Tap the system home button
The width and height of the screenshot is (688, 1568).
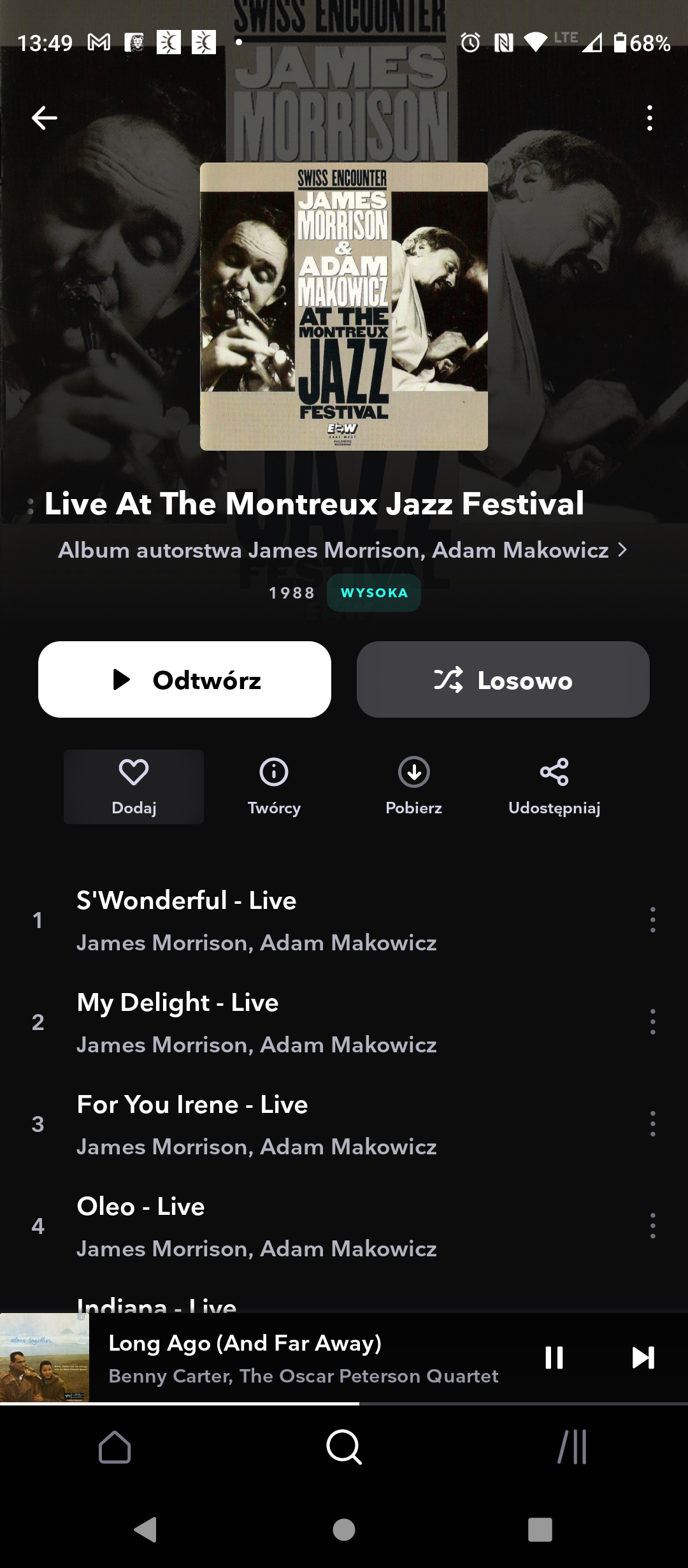coord(344,1529)
